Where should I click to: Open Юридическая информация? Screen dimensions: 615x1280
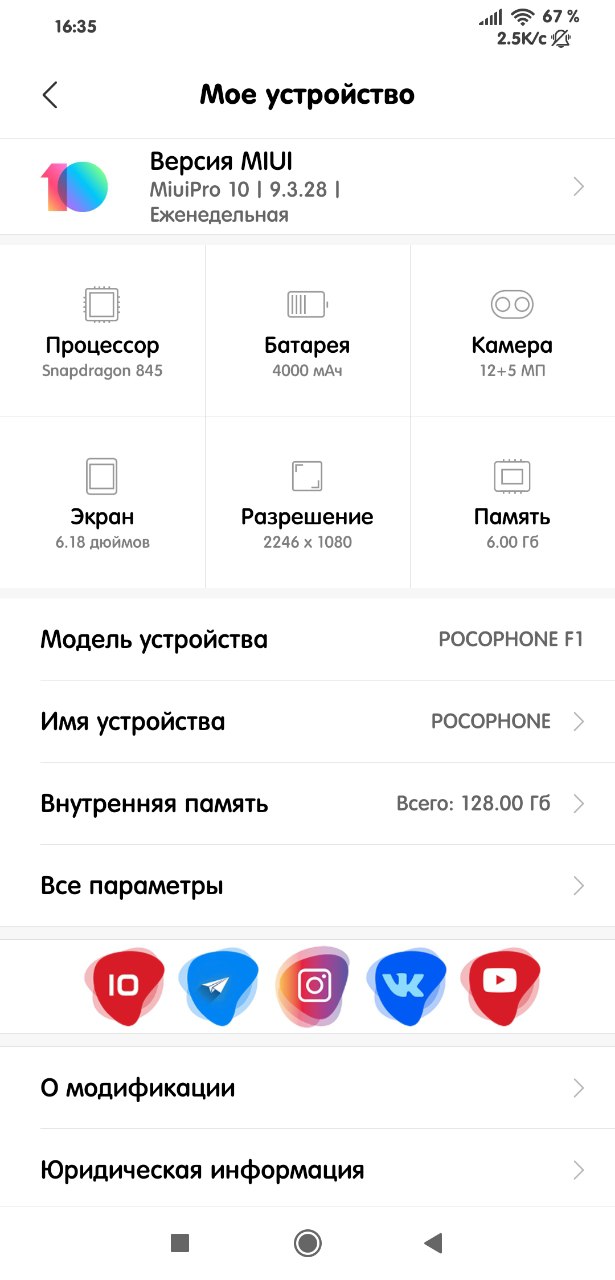click(307, 1170)
